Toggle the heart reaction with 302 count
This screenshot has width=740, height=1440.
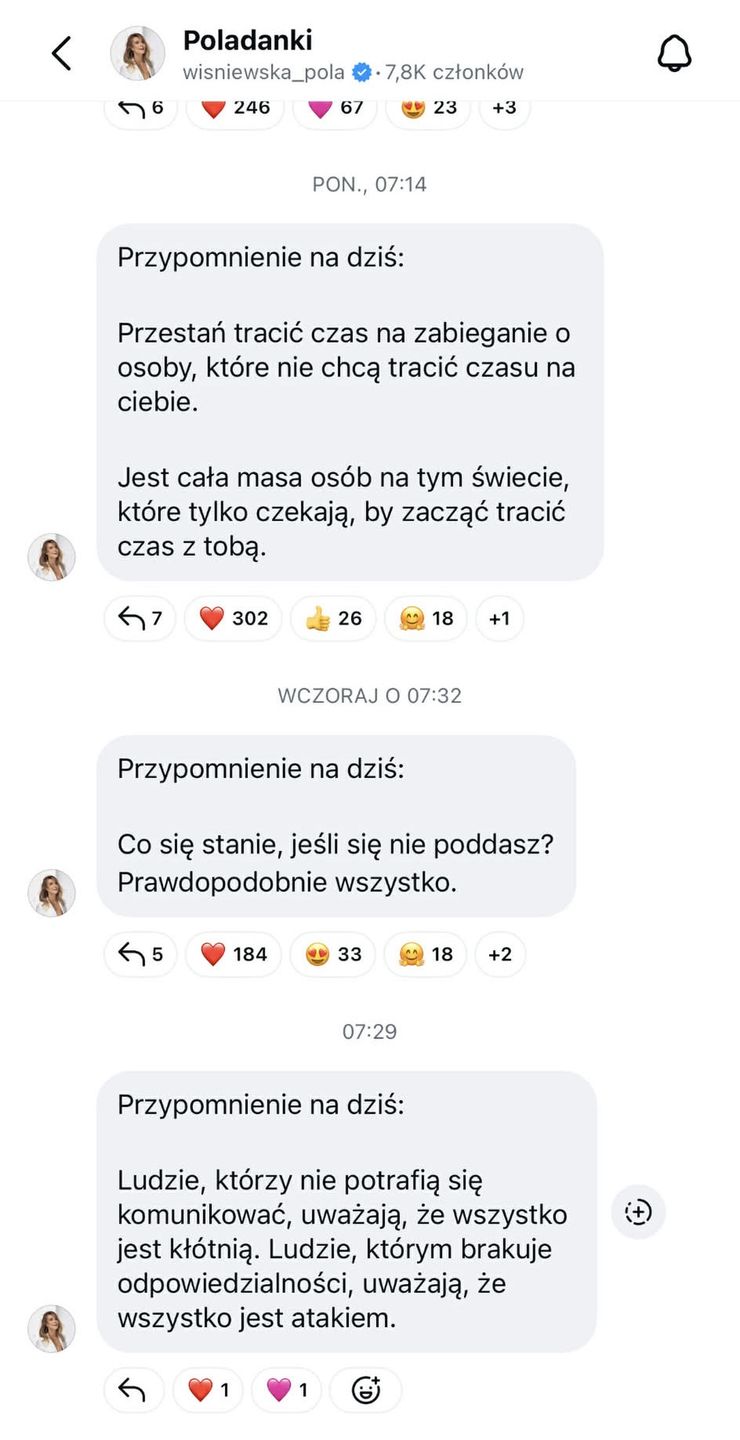tap(233, 618)
